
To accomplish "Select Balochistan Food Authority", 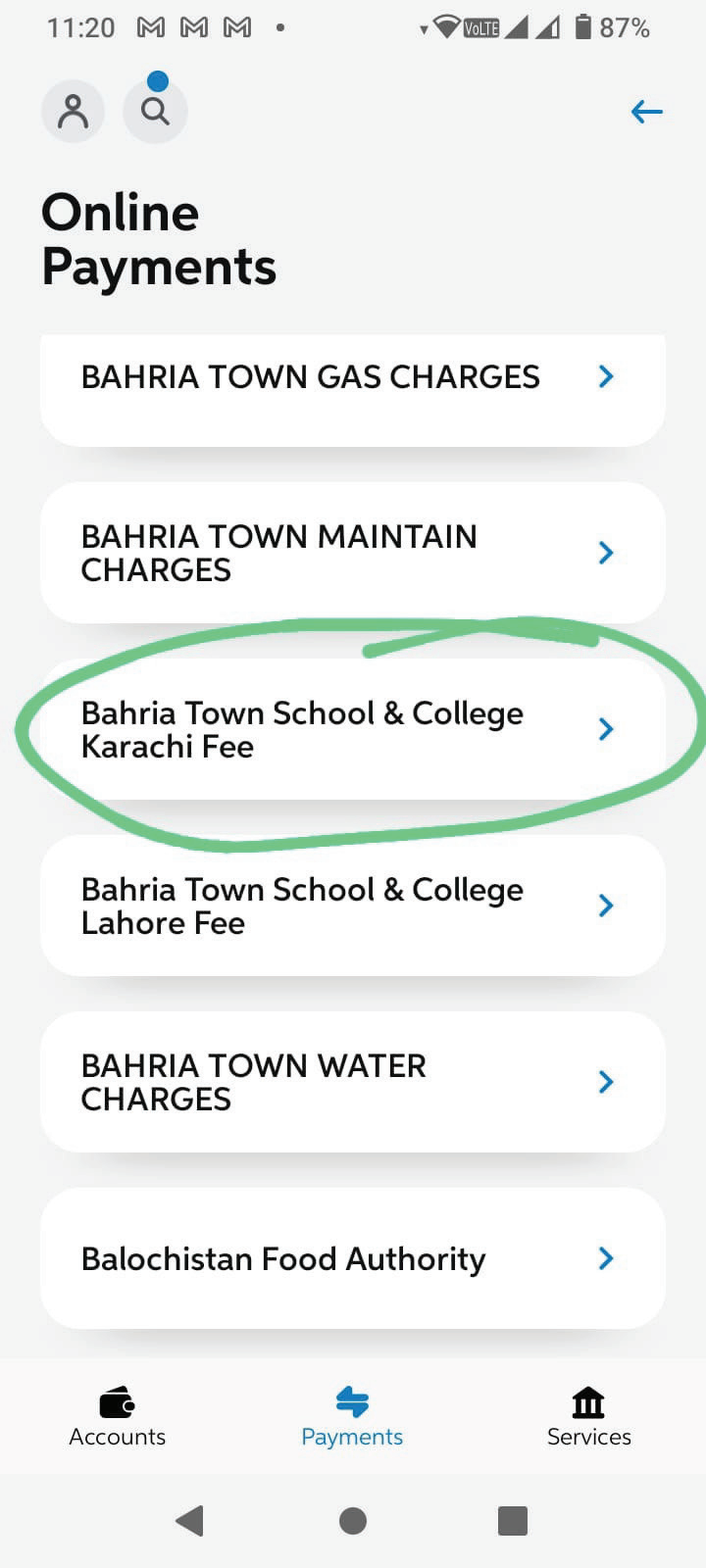I will (x=353, y=1258).
